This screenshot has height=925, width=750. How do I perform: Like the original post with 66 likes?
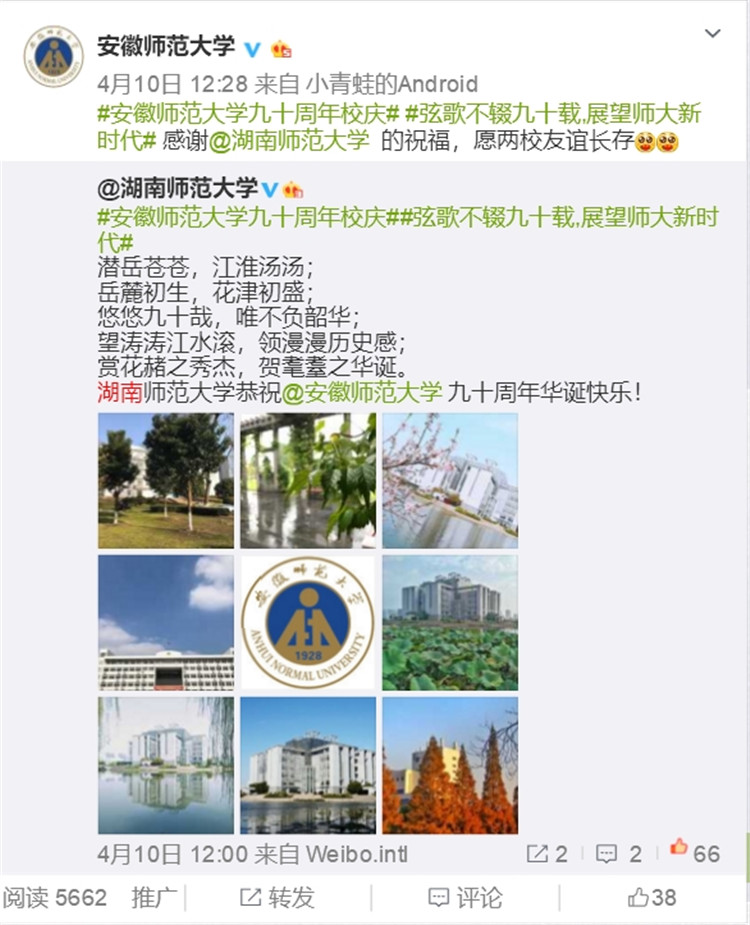point(694,853)
